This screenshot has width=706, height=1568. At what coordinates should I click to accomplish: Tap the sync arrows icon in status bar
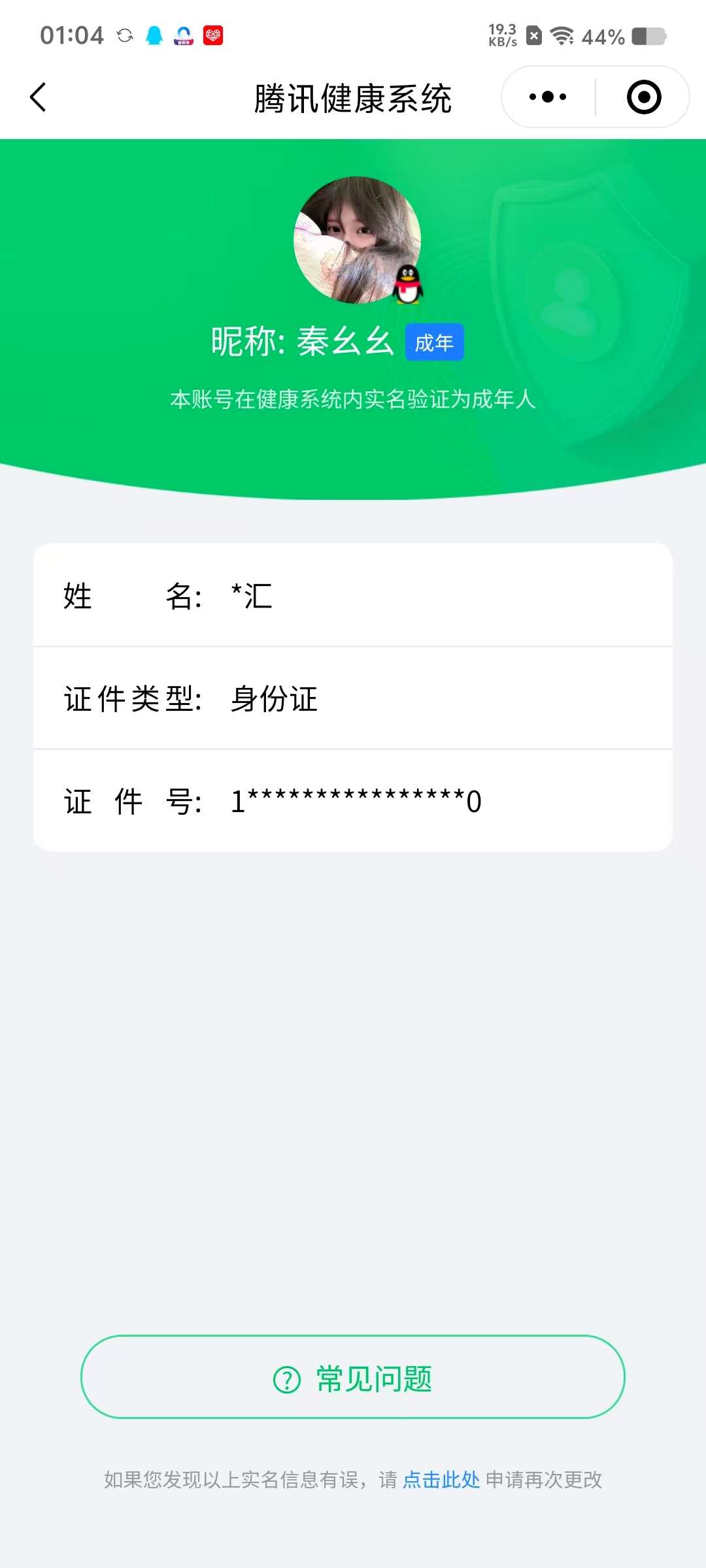[x=125, y=35]
